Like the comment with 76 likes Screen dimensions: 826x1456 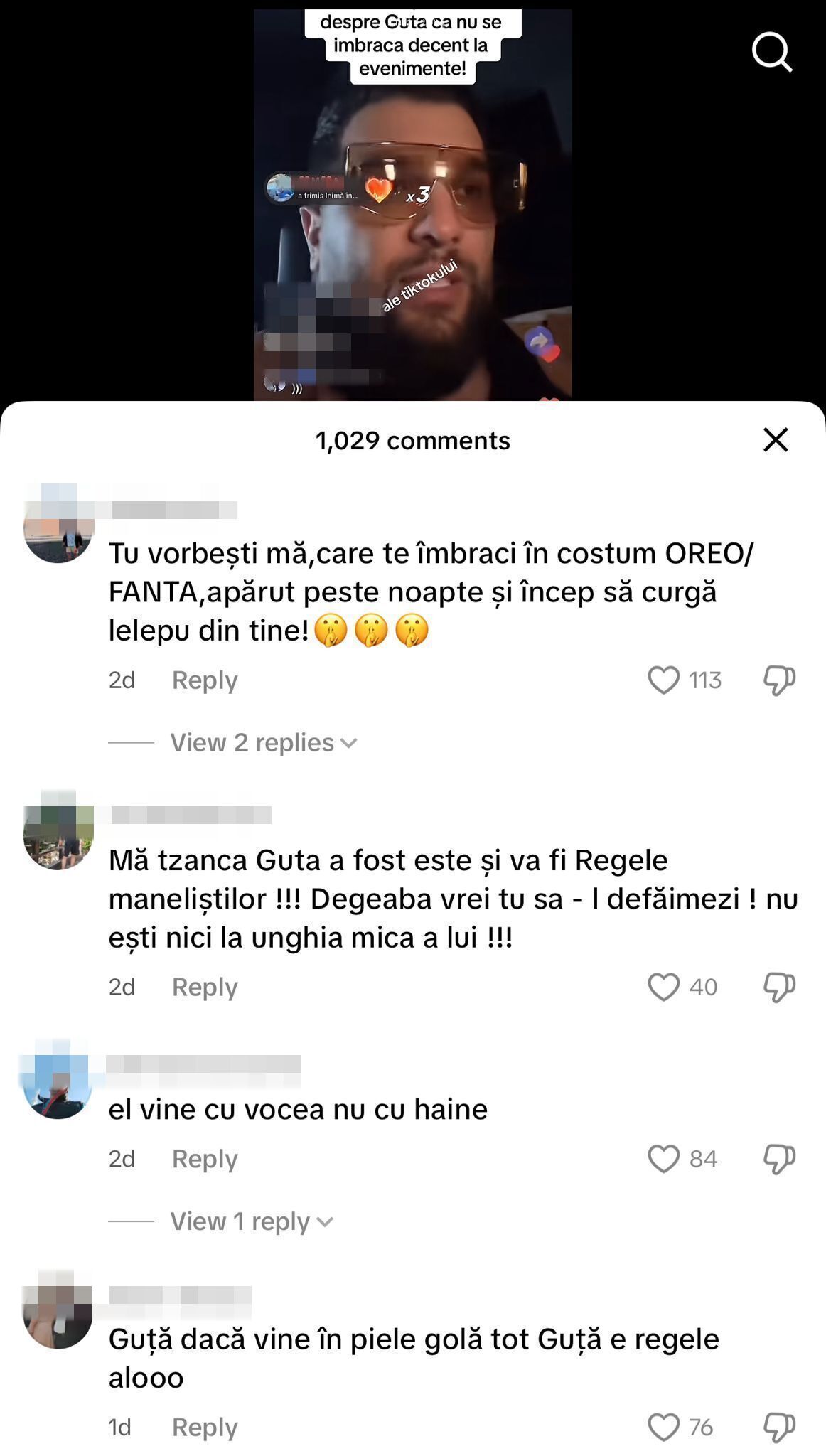663,1428
